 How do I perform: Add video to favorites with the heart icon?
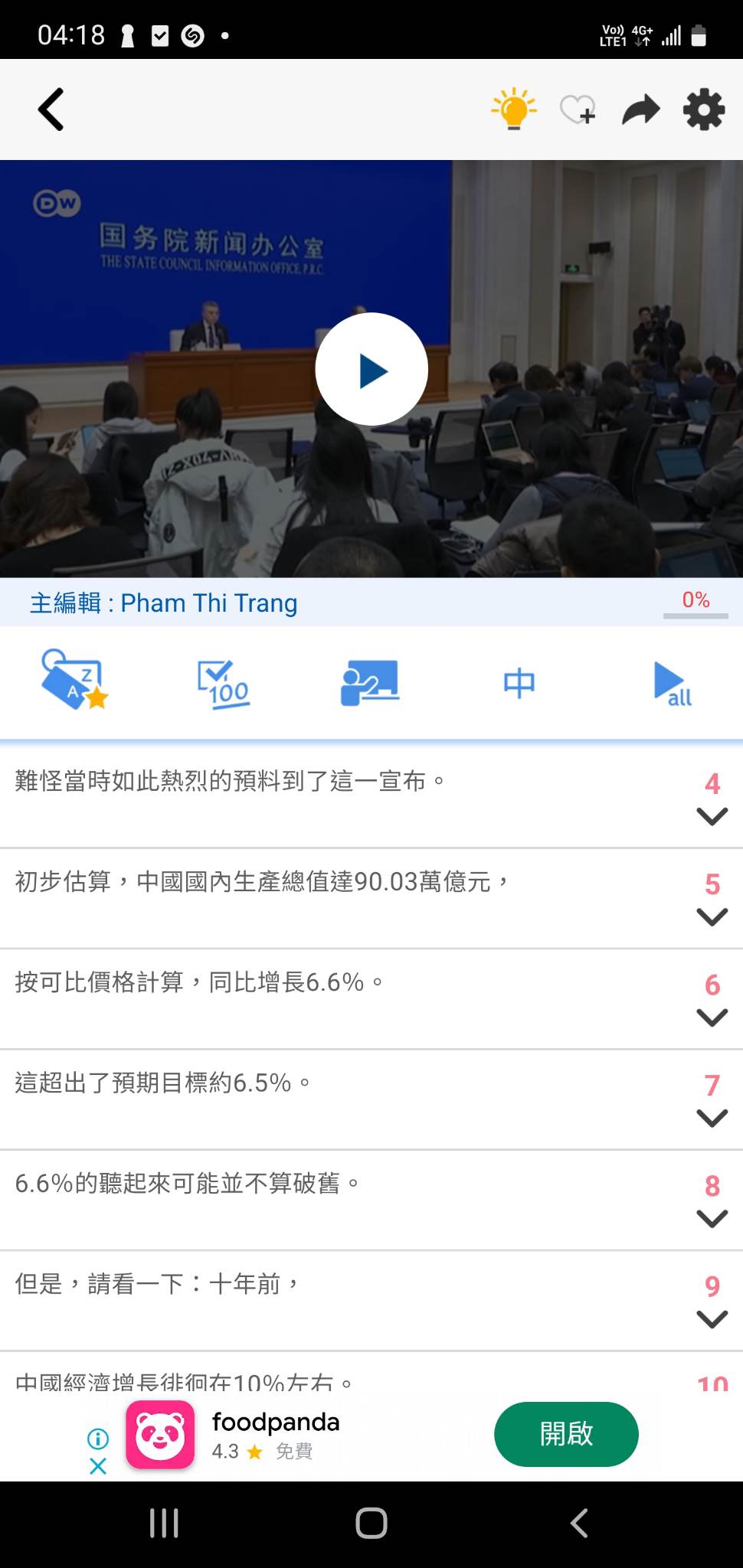[577, 108]
